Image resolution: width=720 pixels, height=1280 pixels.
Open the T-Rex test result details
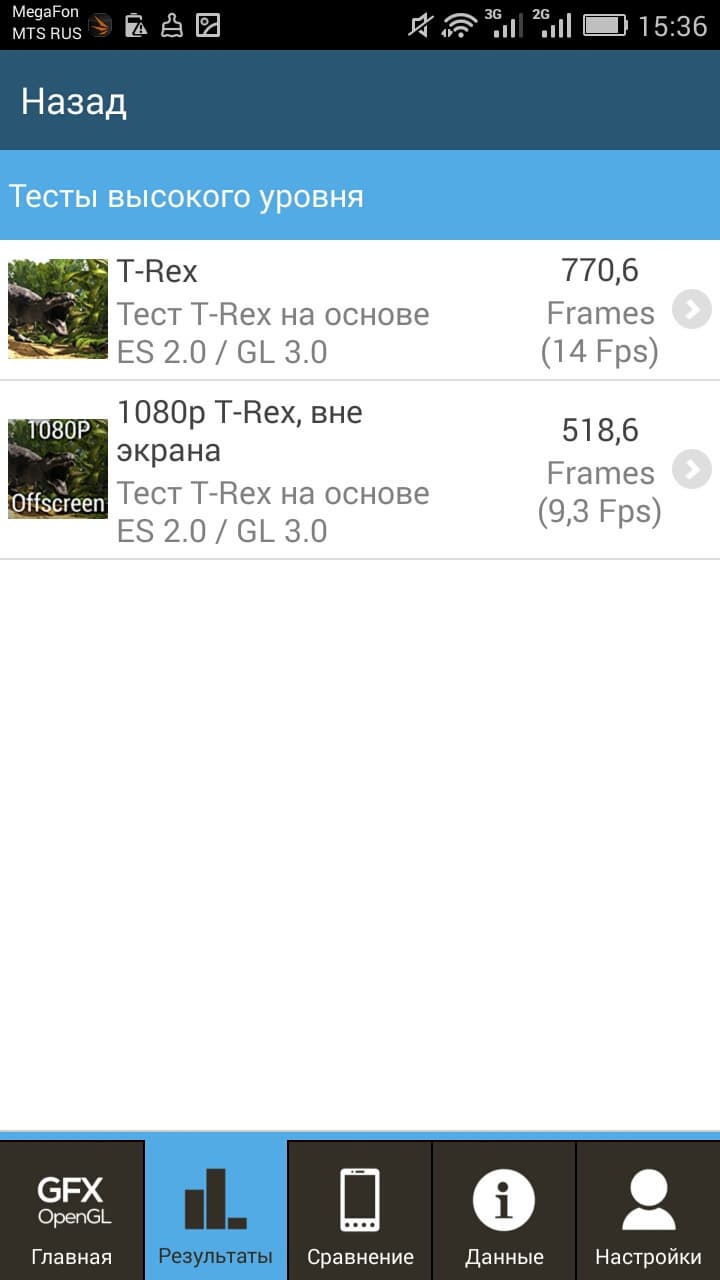(x=360, y=310)
